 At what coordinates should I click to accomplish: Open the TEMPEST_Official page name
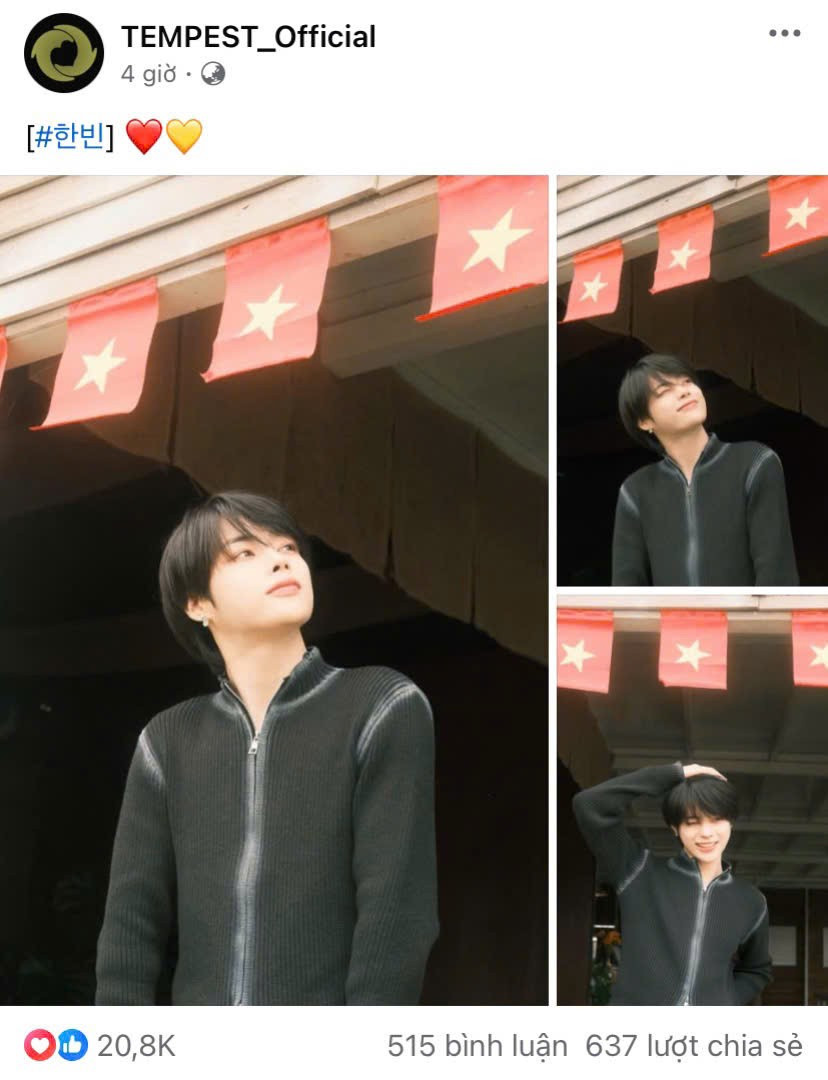click(x=248, y=37)
